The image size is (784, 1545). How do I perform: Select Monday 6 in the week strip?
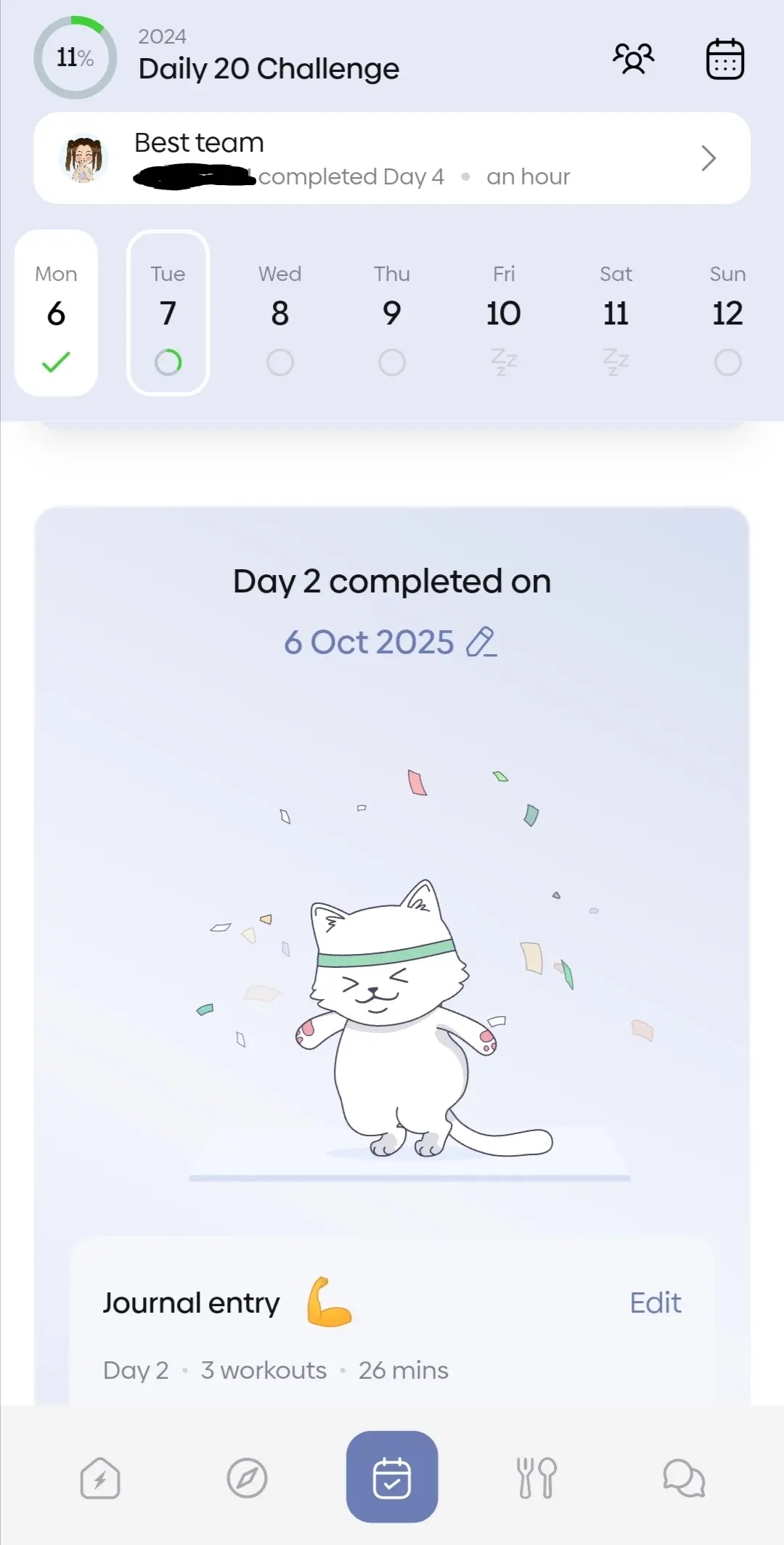click(57, 314)
